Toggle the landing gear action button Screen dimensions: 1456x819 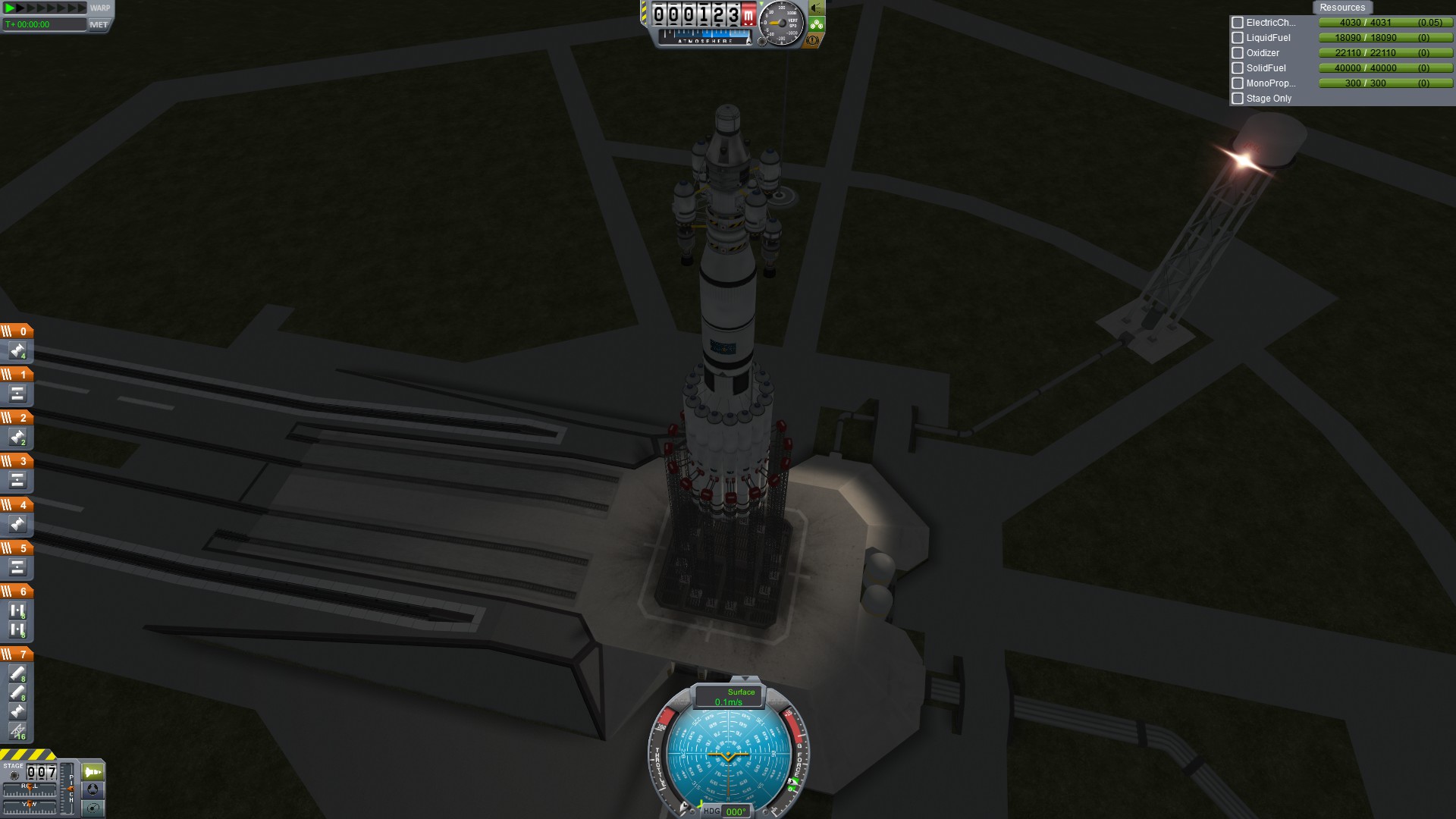click(x=817, y=24)
